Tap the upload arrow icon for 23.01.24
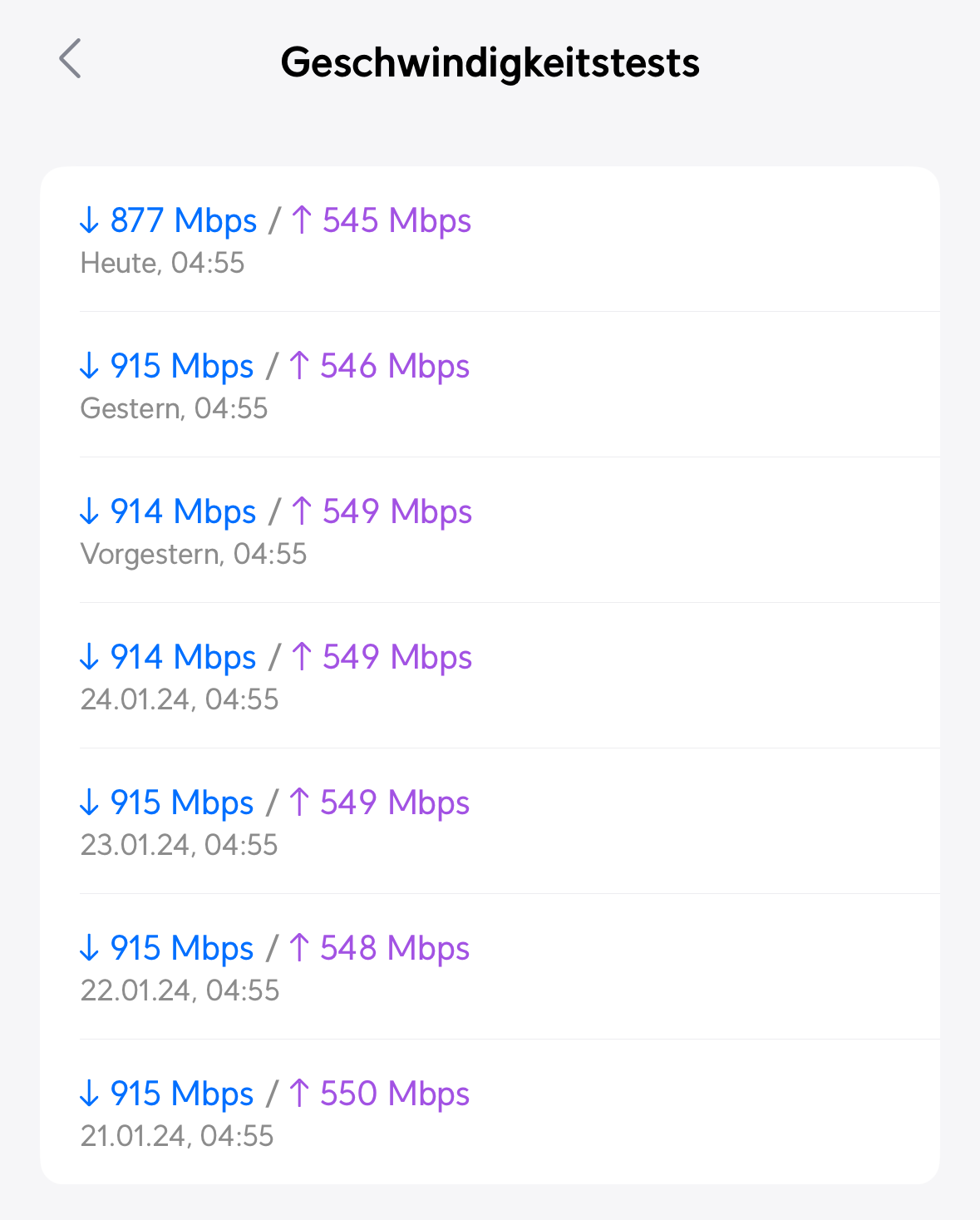This screenshot has height=1220, width=980. [x=301, y=803]
